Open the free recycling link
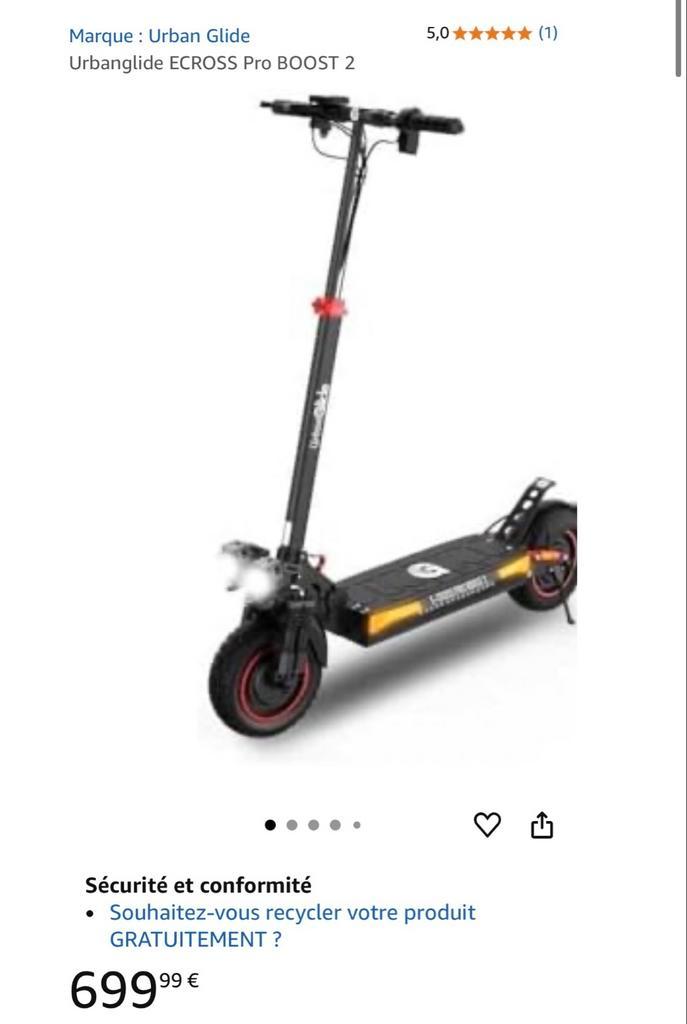687x1024 pixels. (292, 926)
